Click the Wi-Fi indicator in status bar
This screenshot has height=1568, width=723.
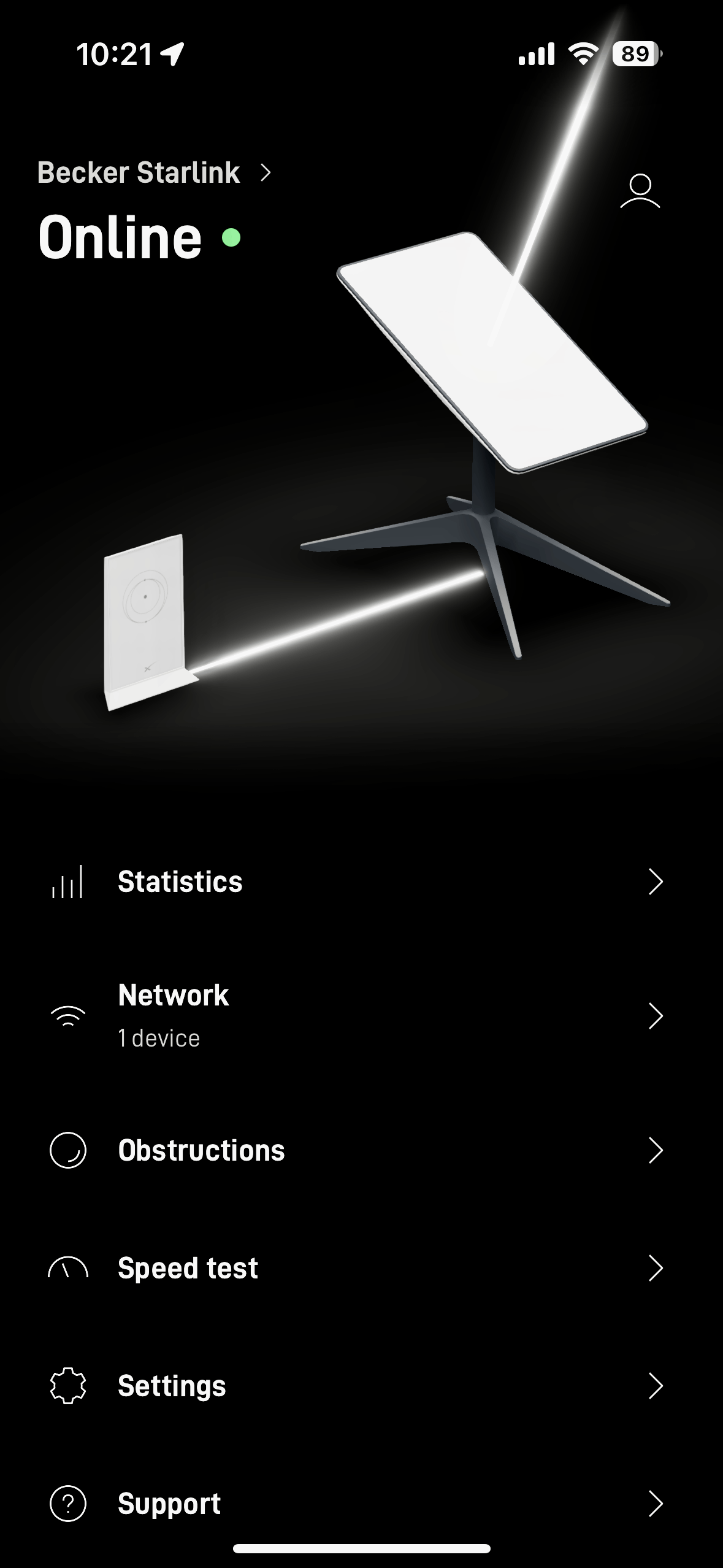pyautogui.click(x=581, y=54)
